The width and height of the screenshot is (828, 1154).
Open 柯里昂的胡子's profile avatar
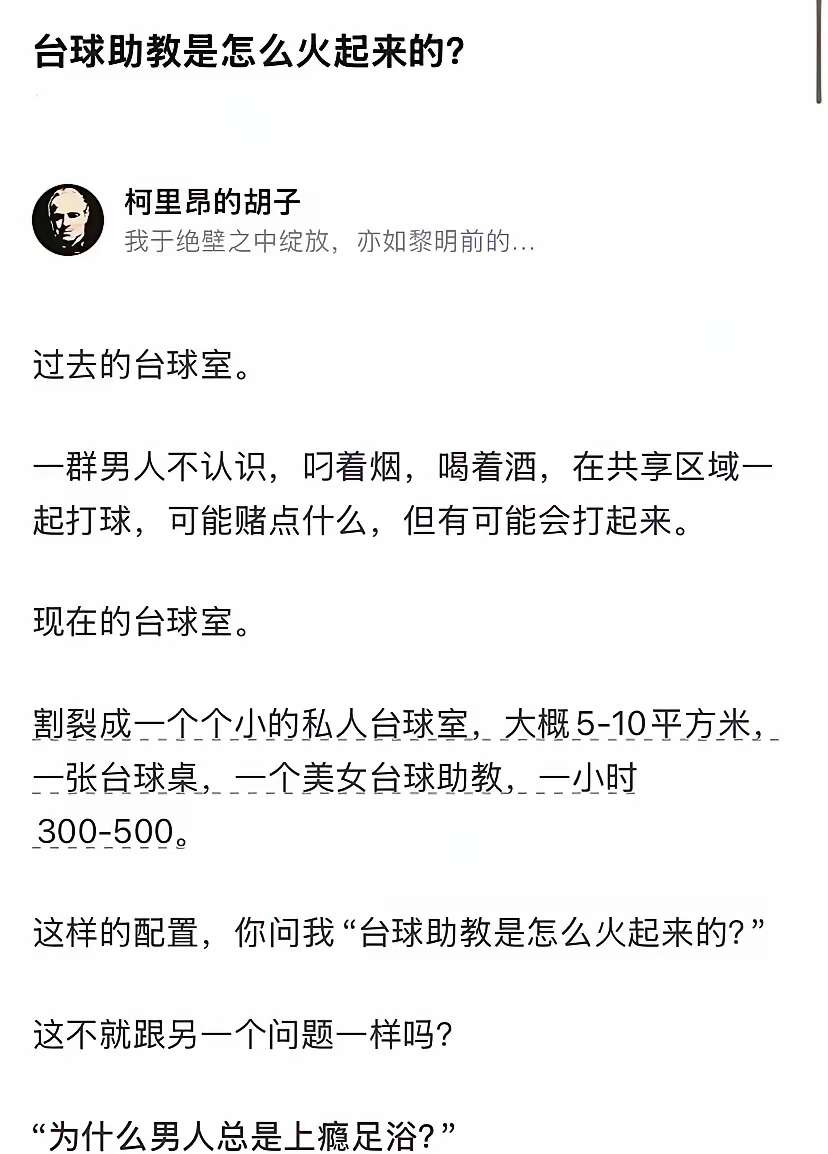tap(68, 220)
